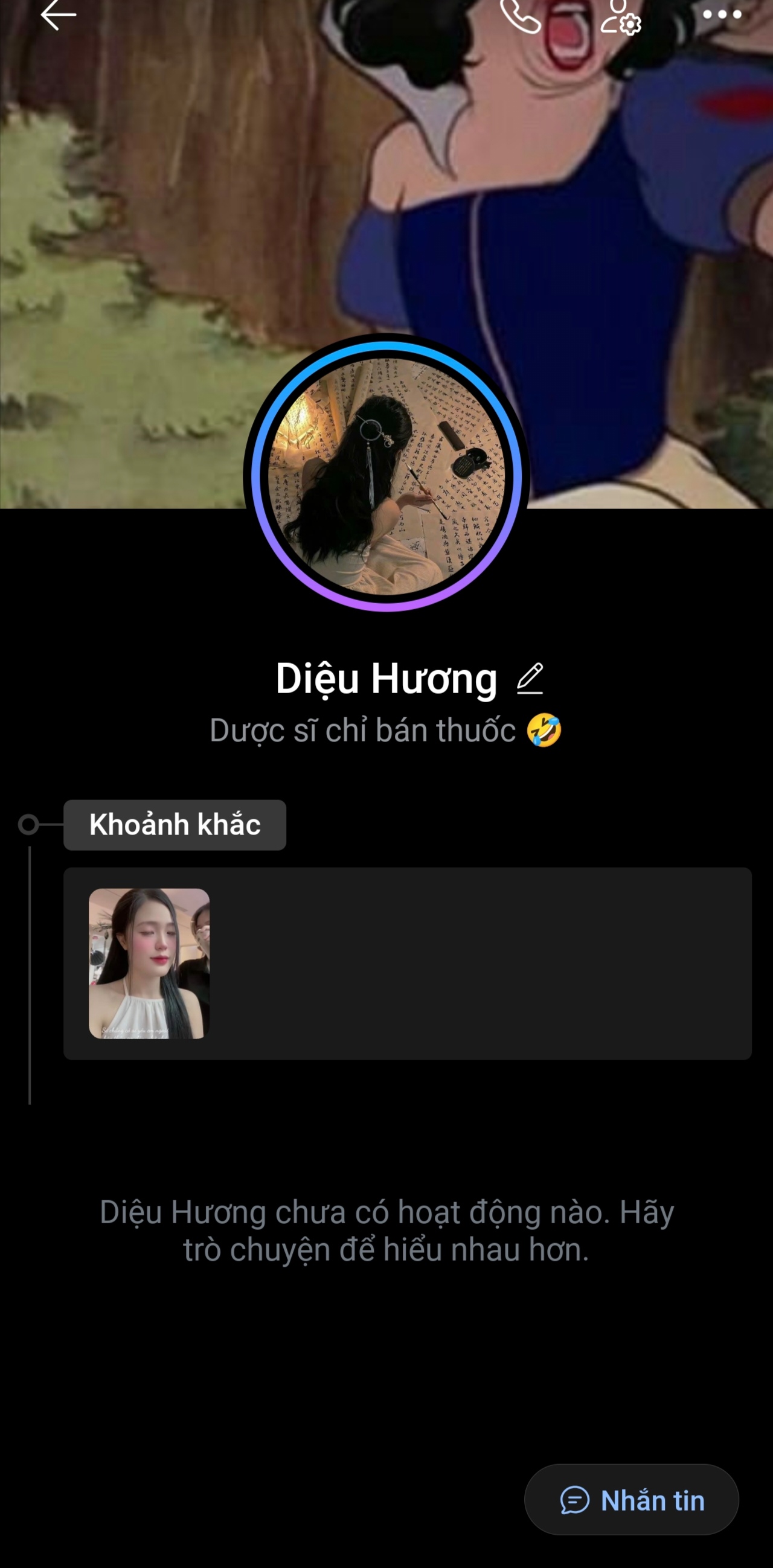Open friend settings icon
Screen dimensions: 773x1568
(621, 17)
